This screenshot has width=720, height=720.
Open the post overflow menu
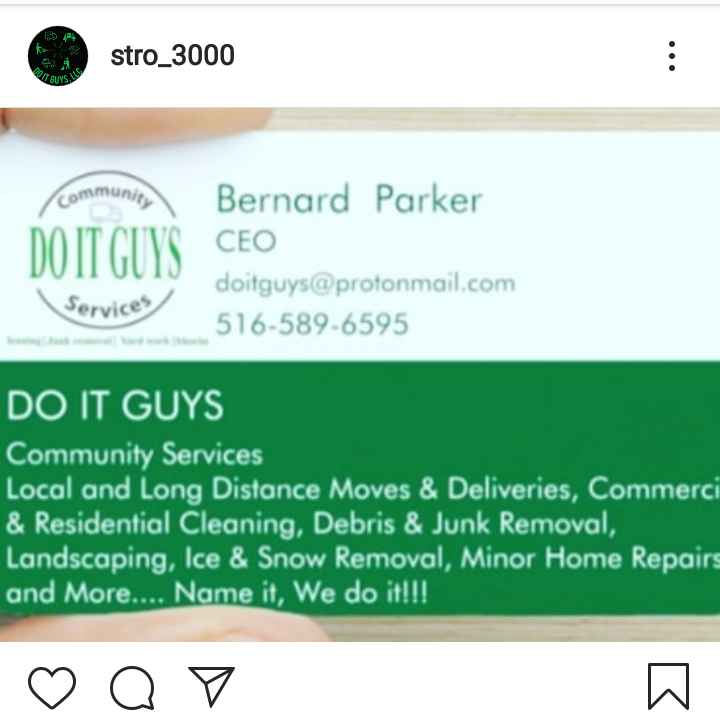click(672, 56)
